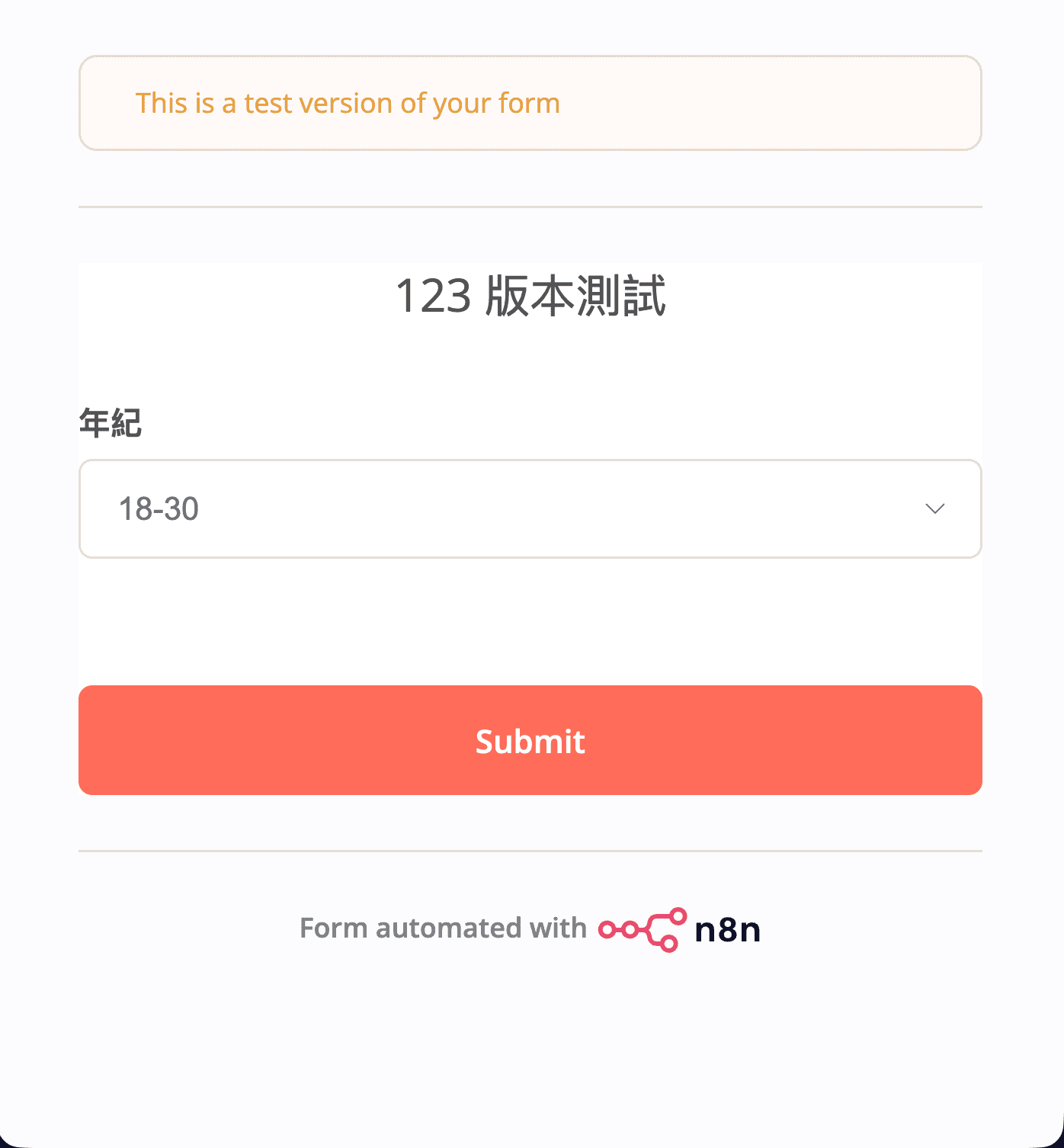Click This is a test version text
Viewport: 1064px width, 1148px height.
point(347,103)
